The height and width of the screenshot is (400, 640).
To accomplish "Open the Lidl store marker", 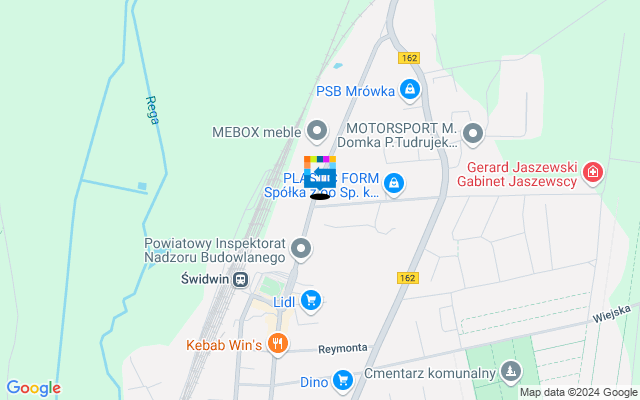I will 311,299.
